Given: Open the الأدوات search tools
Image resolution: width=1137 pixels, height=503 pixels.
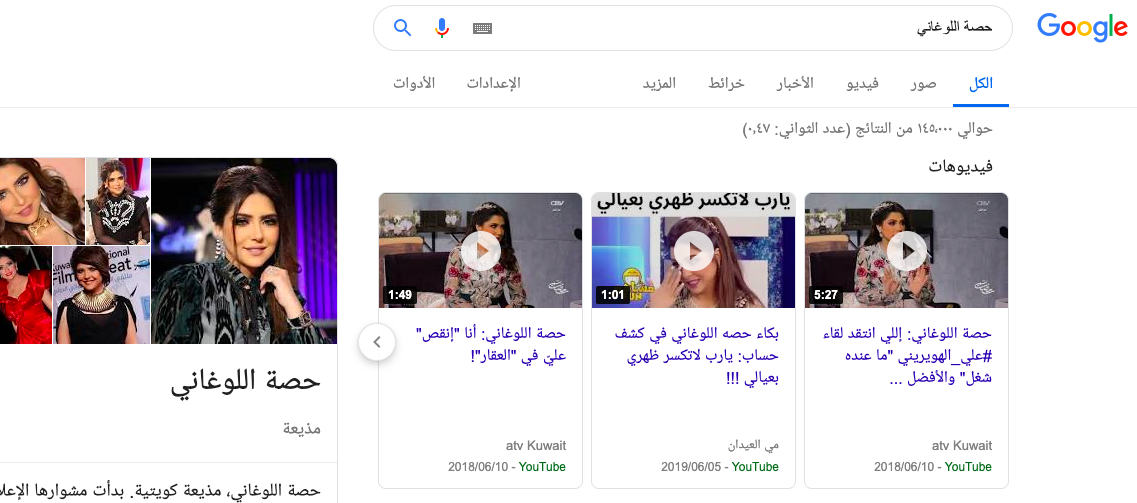Looking at the screenshot, I should pyautogui.click(x=414, y=83).
